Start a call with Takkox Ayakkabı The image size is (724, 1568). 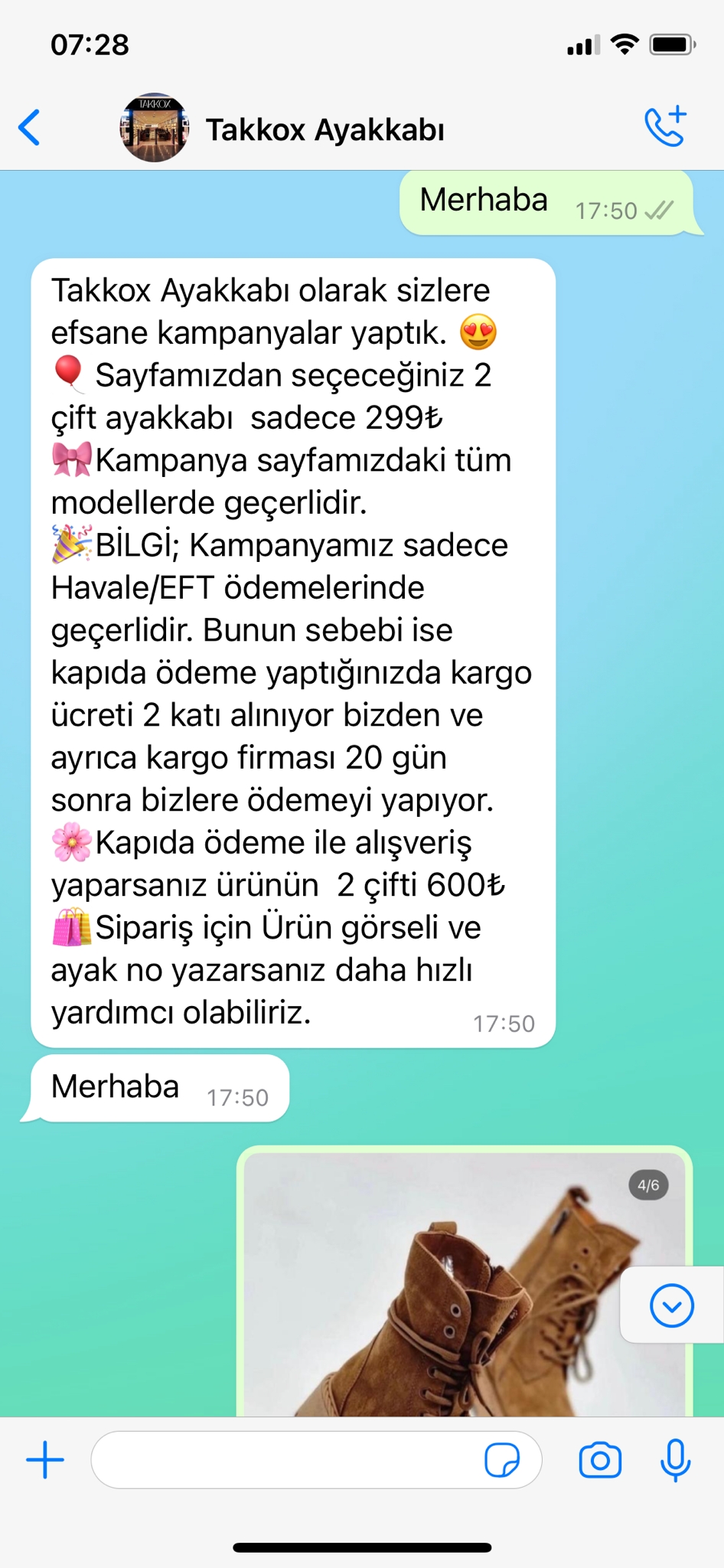pyautogui.click(x=665, y=127)
